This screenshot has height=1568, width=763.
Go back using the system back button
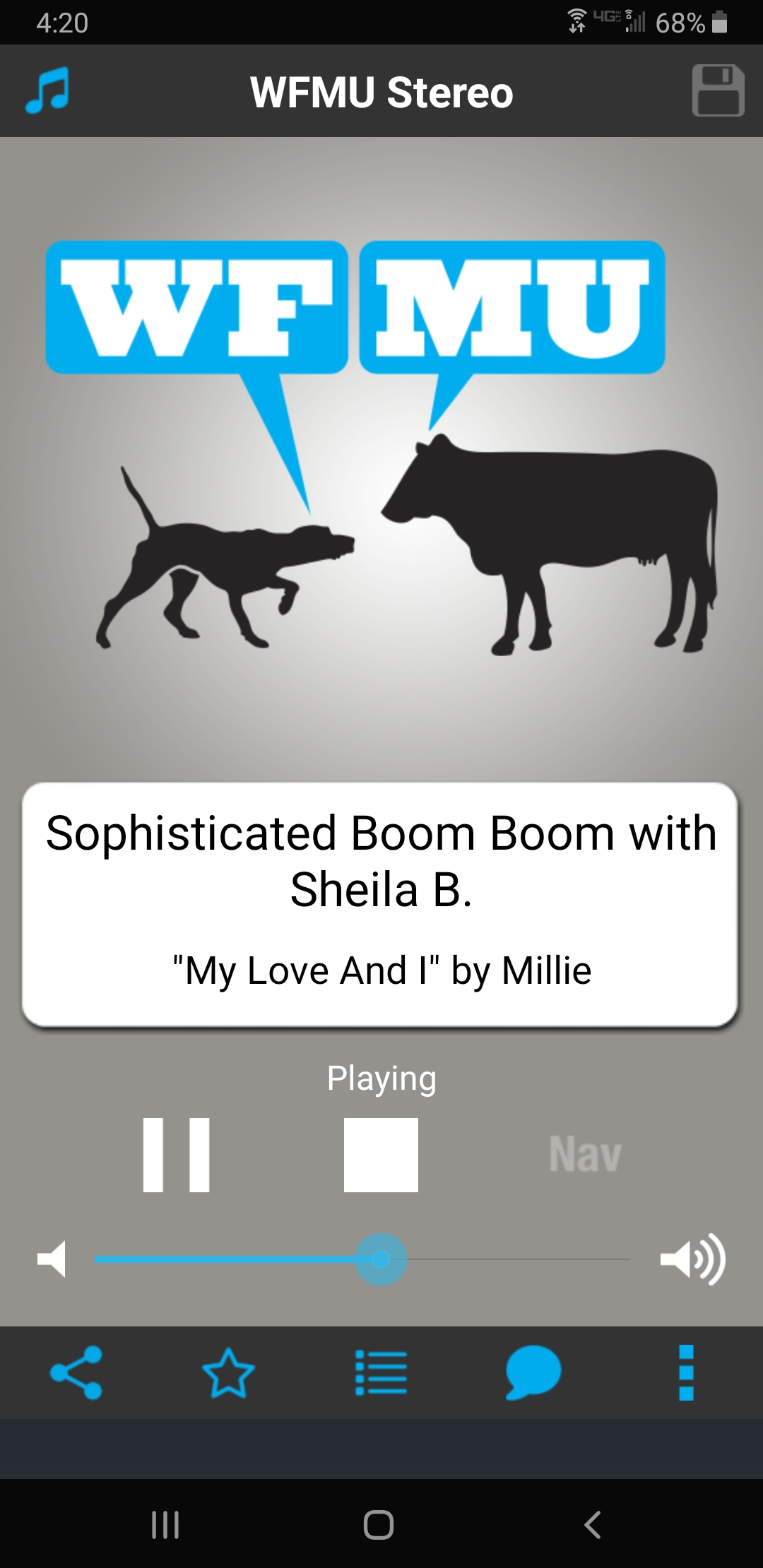pyautogui.click(x=592, y=1524)
